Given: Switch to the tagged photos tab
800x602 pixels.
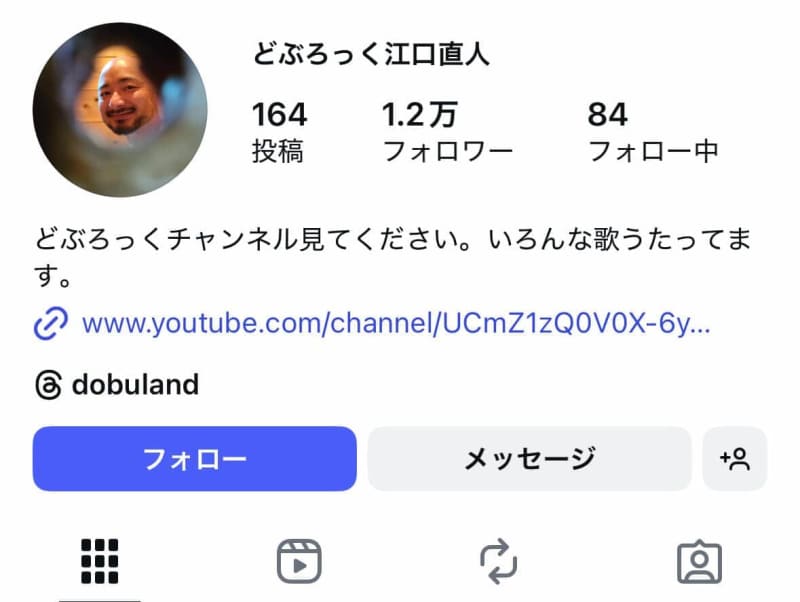Looking at the screenshot, I should tap(699, 561).
